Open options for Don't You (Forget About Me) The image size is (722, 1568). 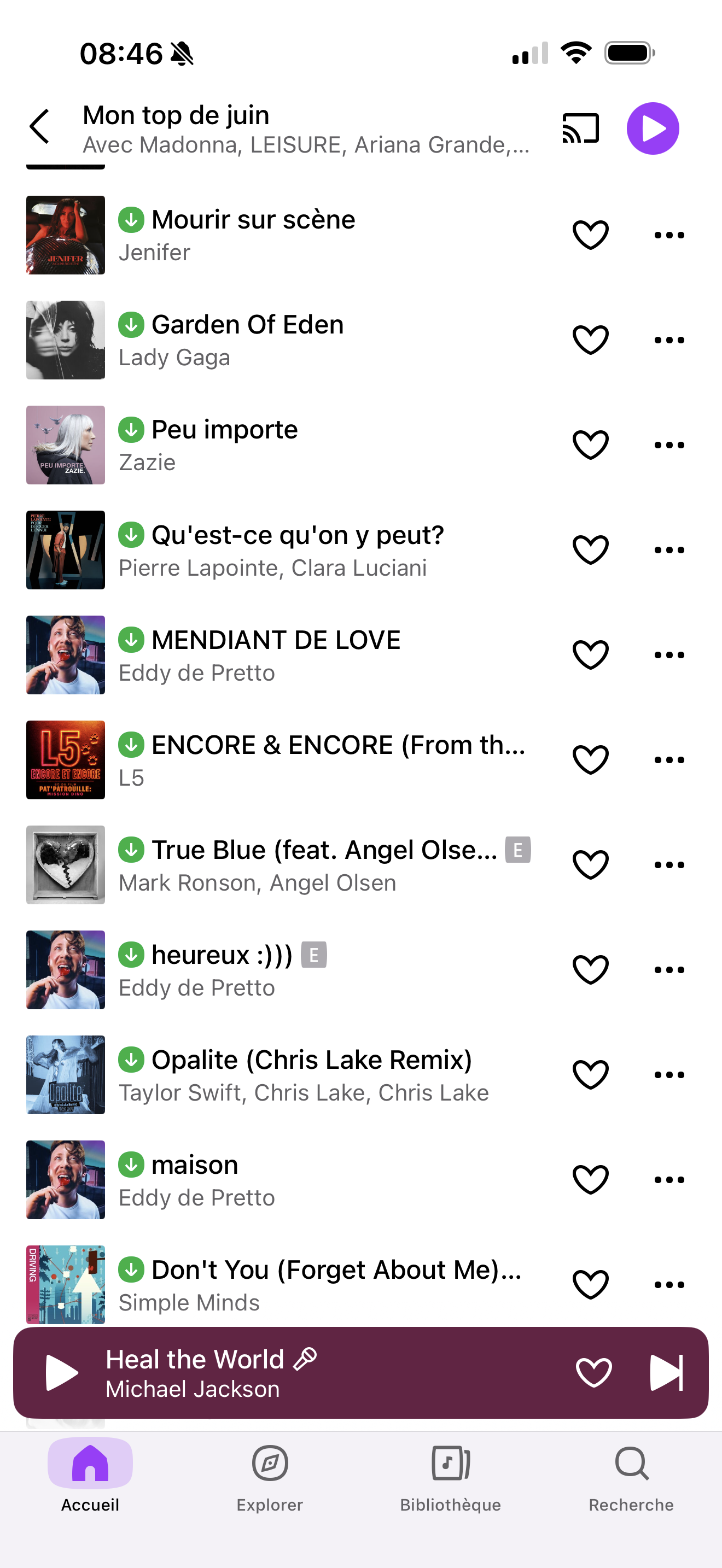(669, 1285)
